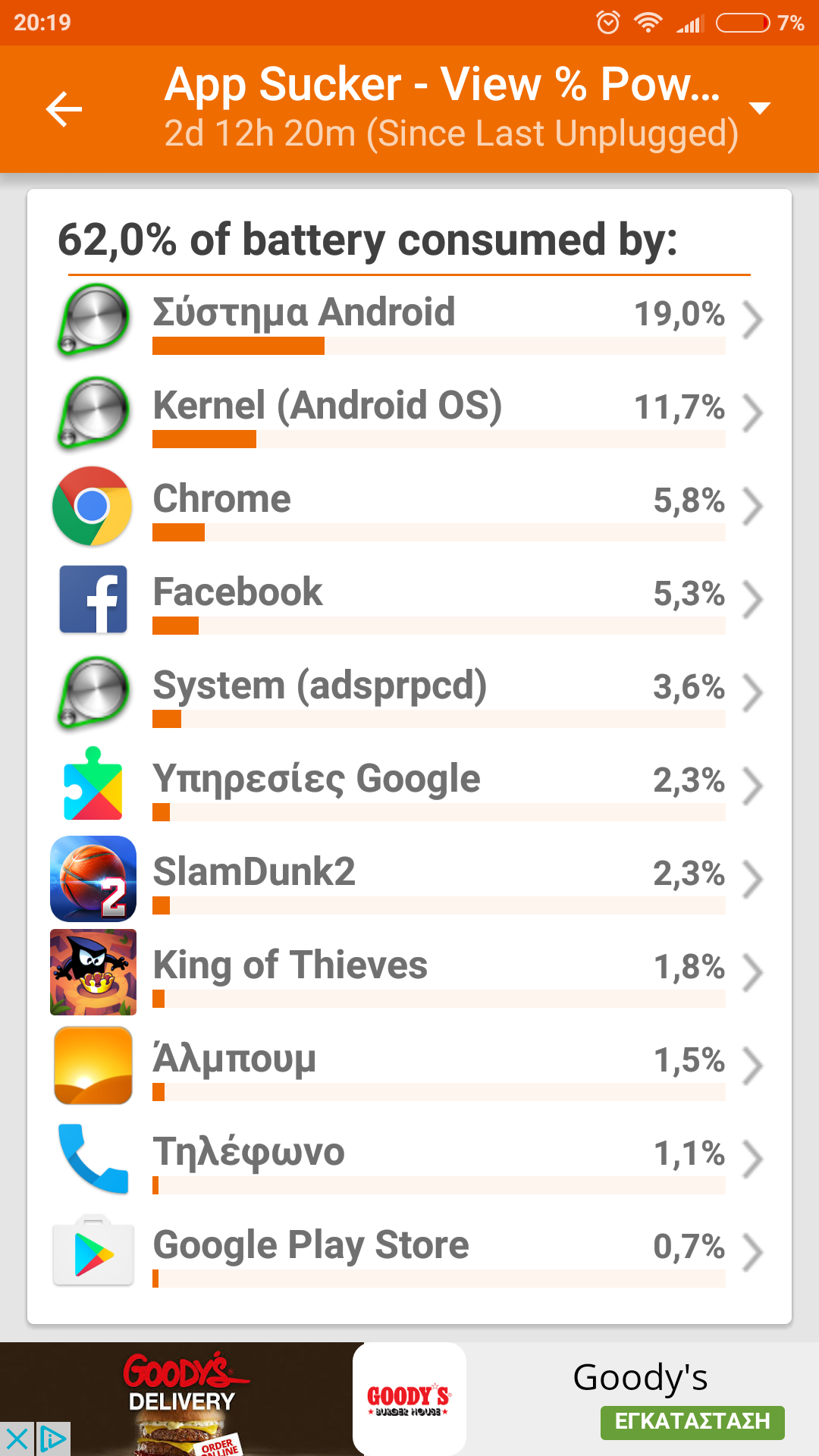This screenshot has height=1456, width=819.
Task: Select the King of Thieves row
Action: 409,973
